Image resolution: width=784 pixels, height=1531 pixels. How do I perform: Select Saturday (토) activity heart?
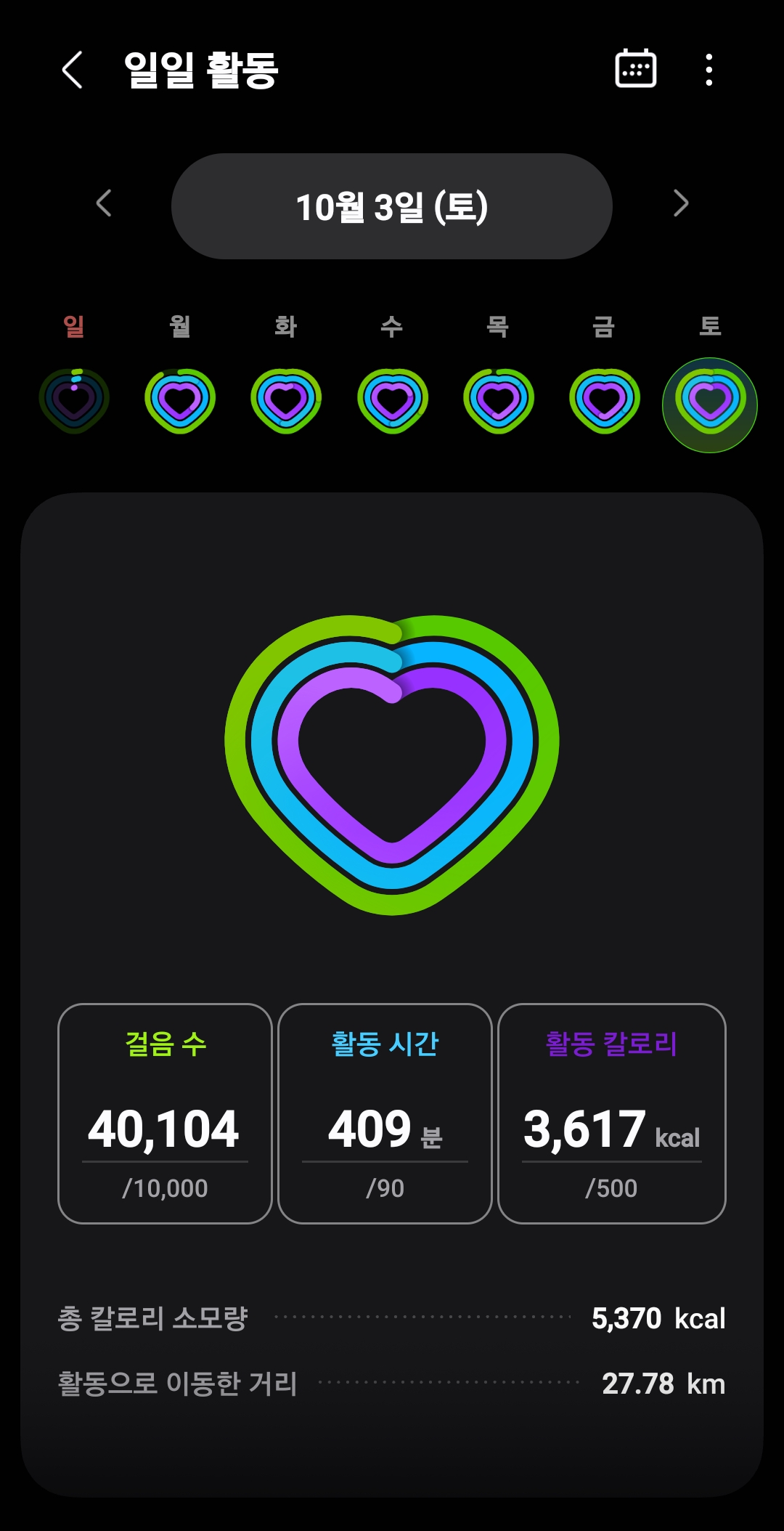coord(710,405)
